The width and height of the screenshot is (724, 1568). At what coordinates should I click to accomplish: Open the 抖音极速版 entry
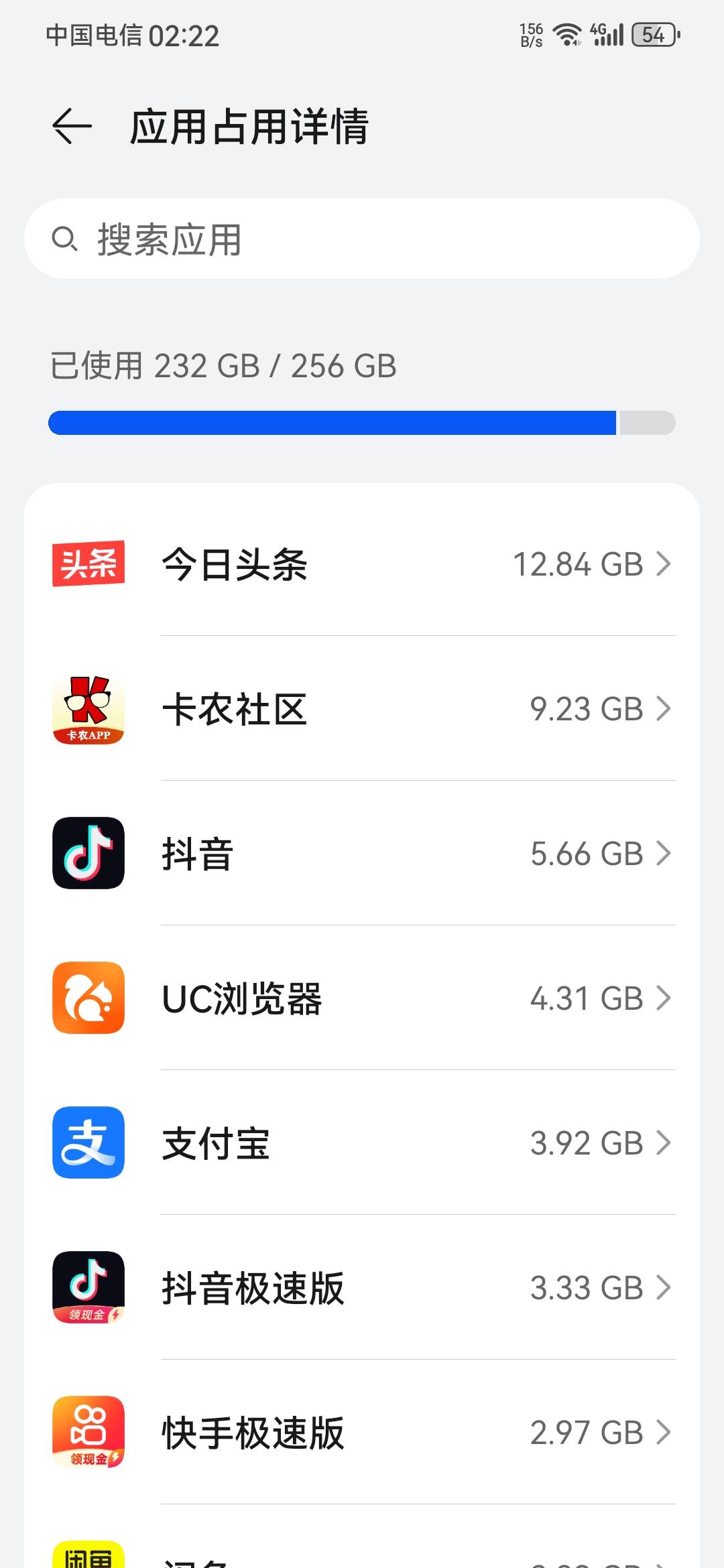coord(362,1287)
